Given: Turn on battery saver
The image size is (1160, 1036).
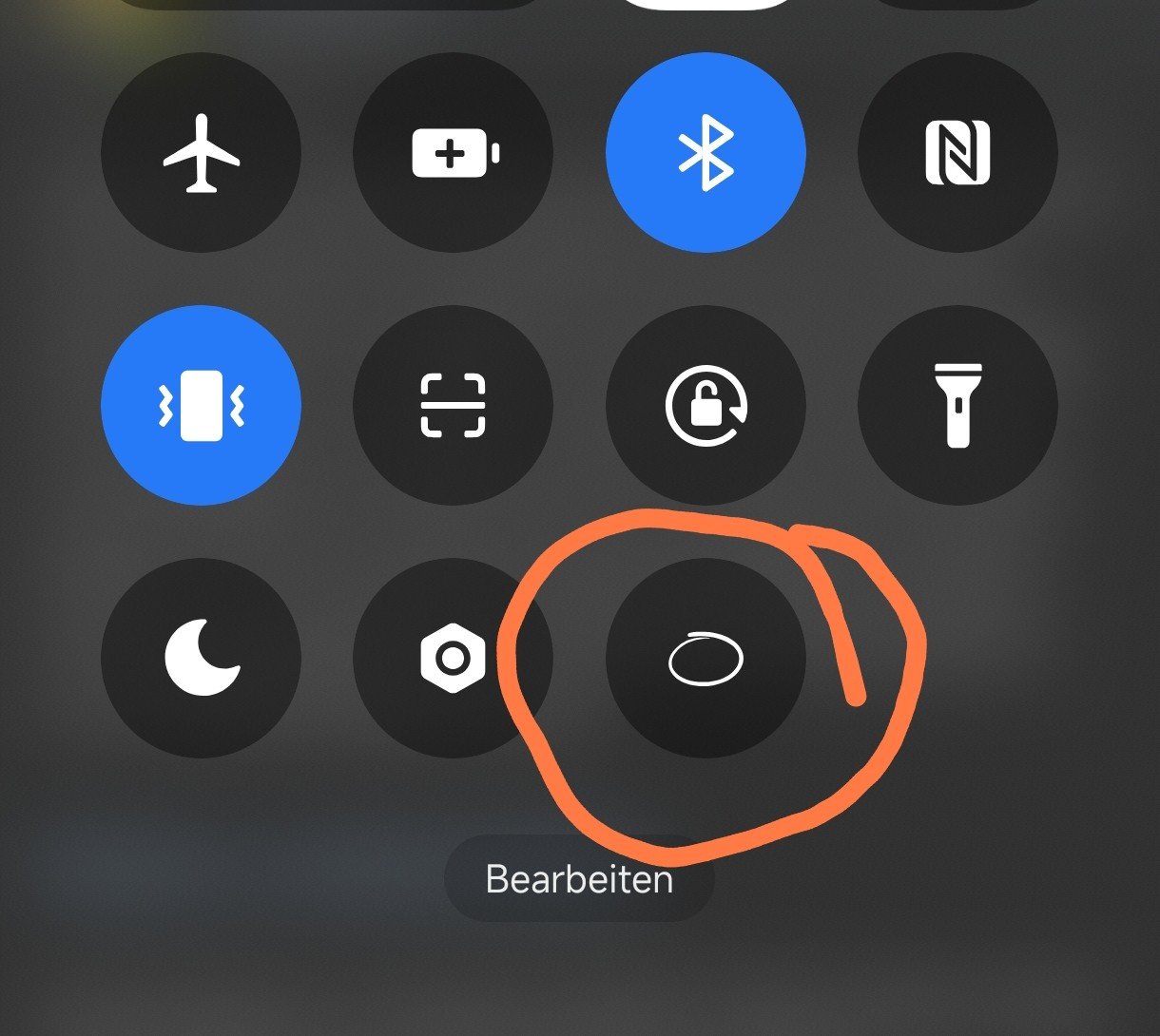Looking at the screenshot, I should point(454,153).
